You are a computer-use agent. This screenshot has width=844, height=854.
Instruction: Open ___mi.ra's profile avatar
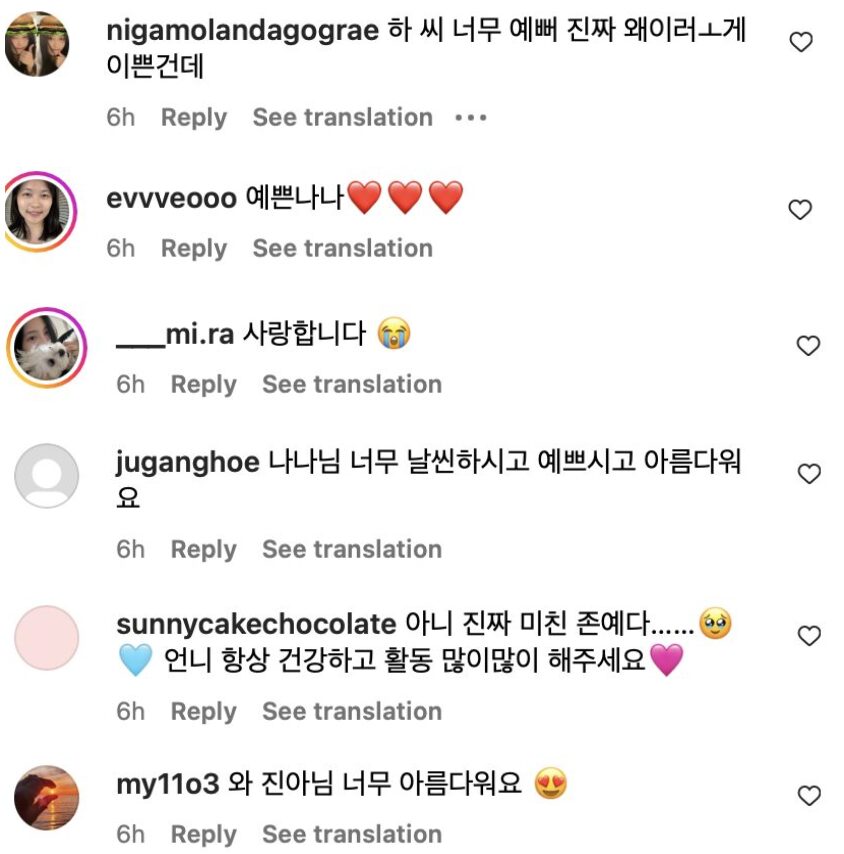click(x=44, y=349)
